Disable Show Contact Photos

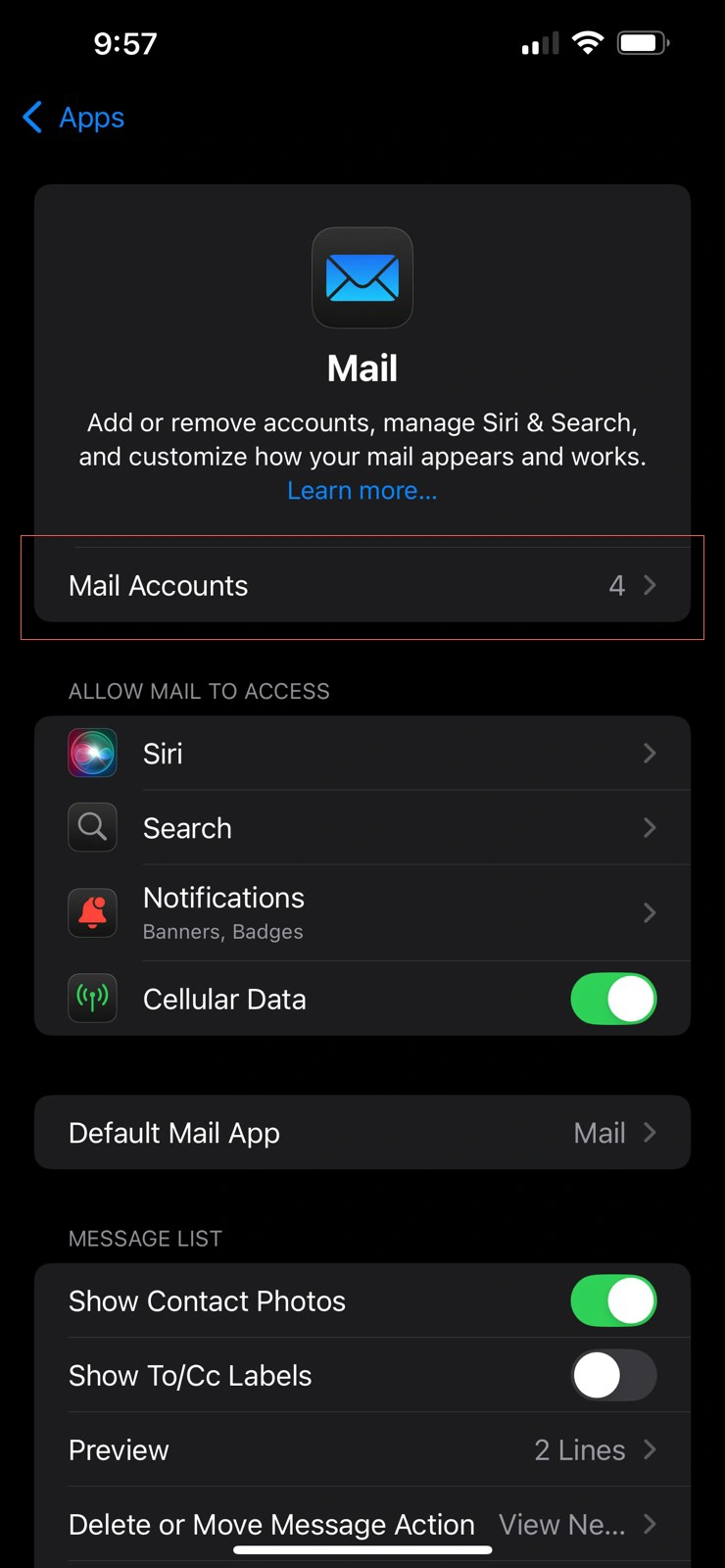point(613,1300)
